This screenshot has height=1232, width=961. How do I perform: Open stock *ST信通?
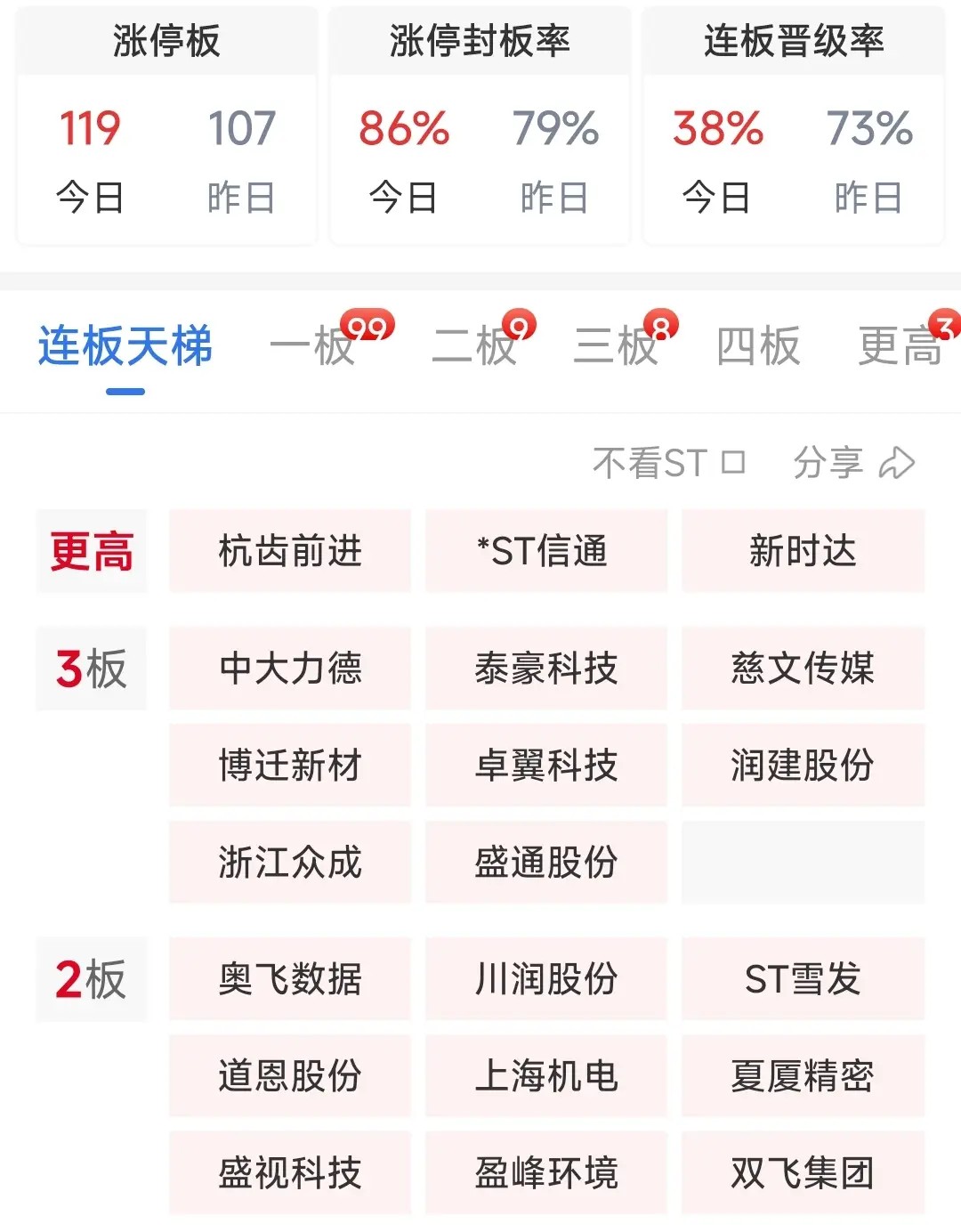(545, 551)
